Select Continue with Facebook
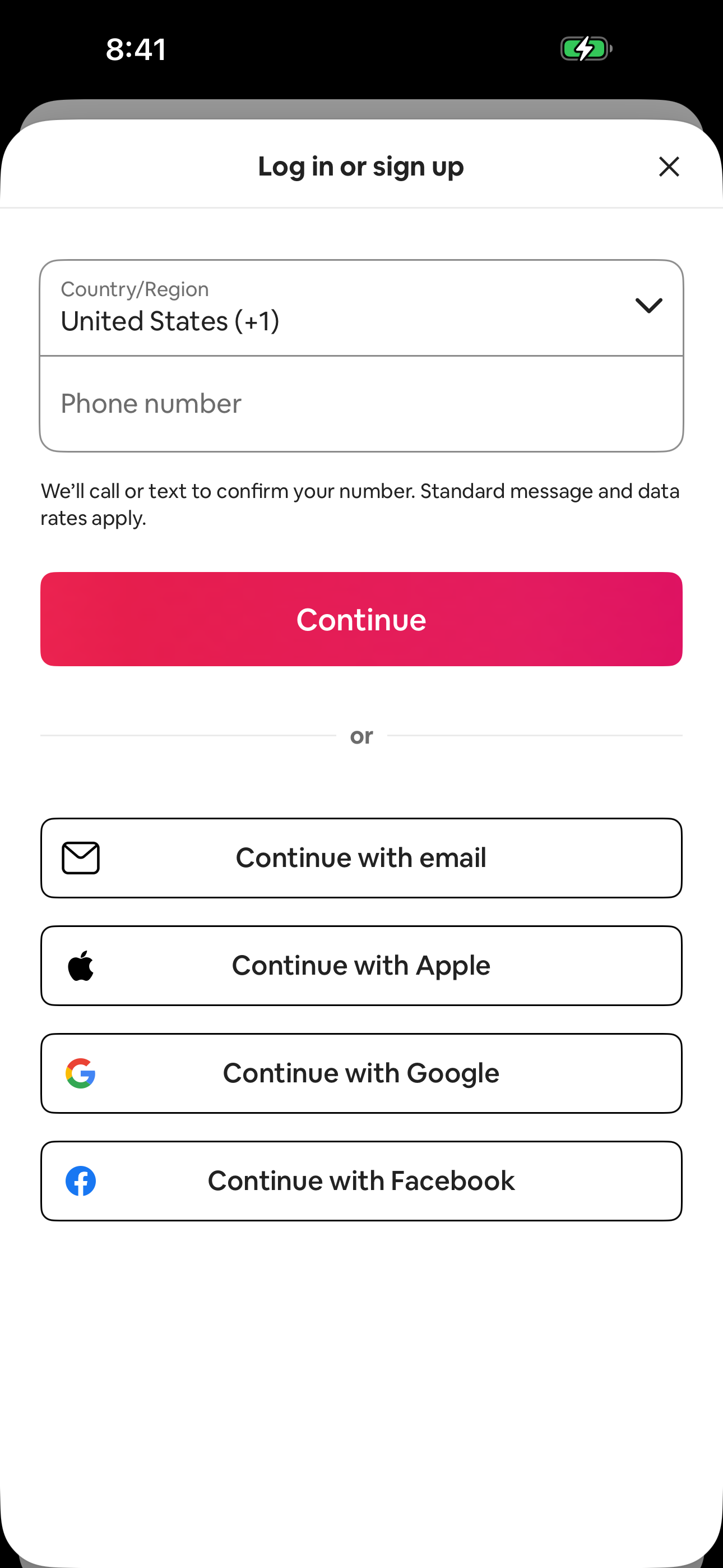Viewport: 723px width, 1568px height. [361, 1180]
